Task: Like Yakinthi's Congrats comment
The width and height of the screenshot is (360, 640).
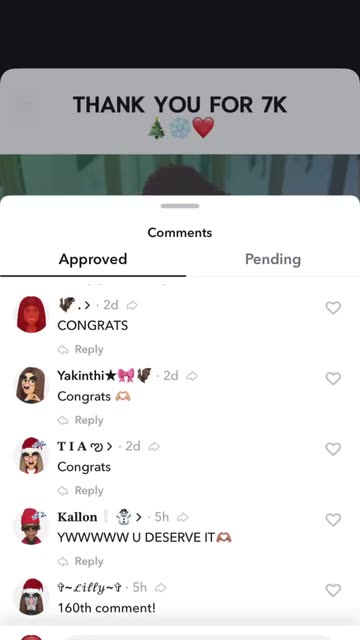Action: [333, 378]
